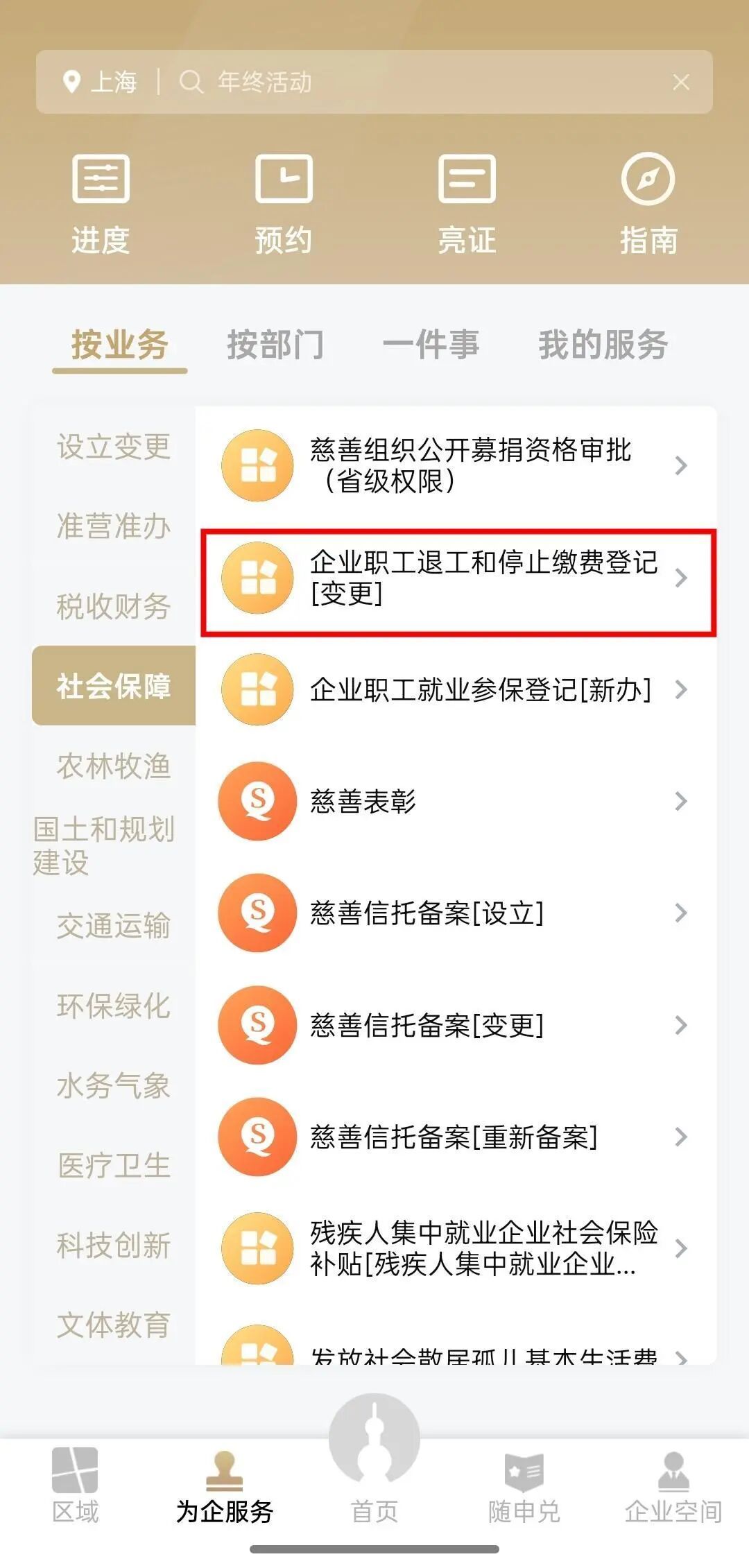The height and width of the screenshot is (1568, 749).
Task: Switch to the 我的服务 tab
Action: click(603, 345)
